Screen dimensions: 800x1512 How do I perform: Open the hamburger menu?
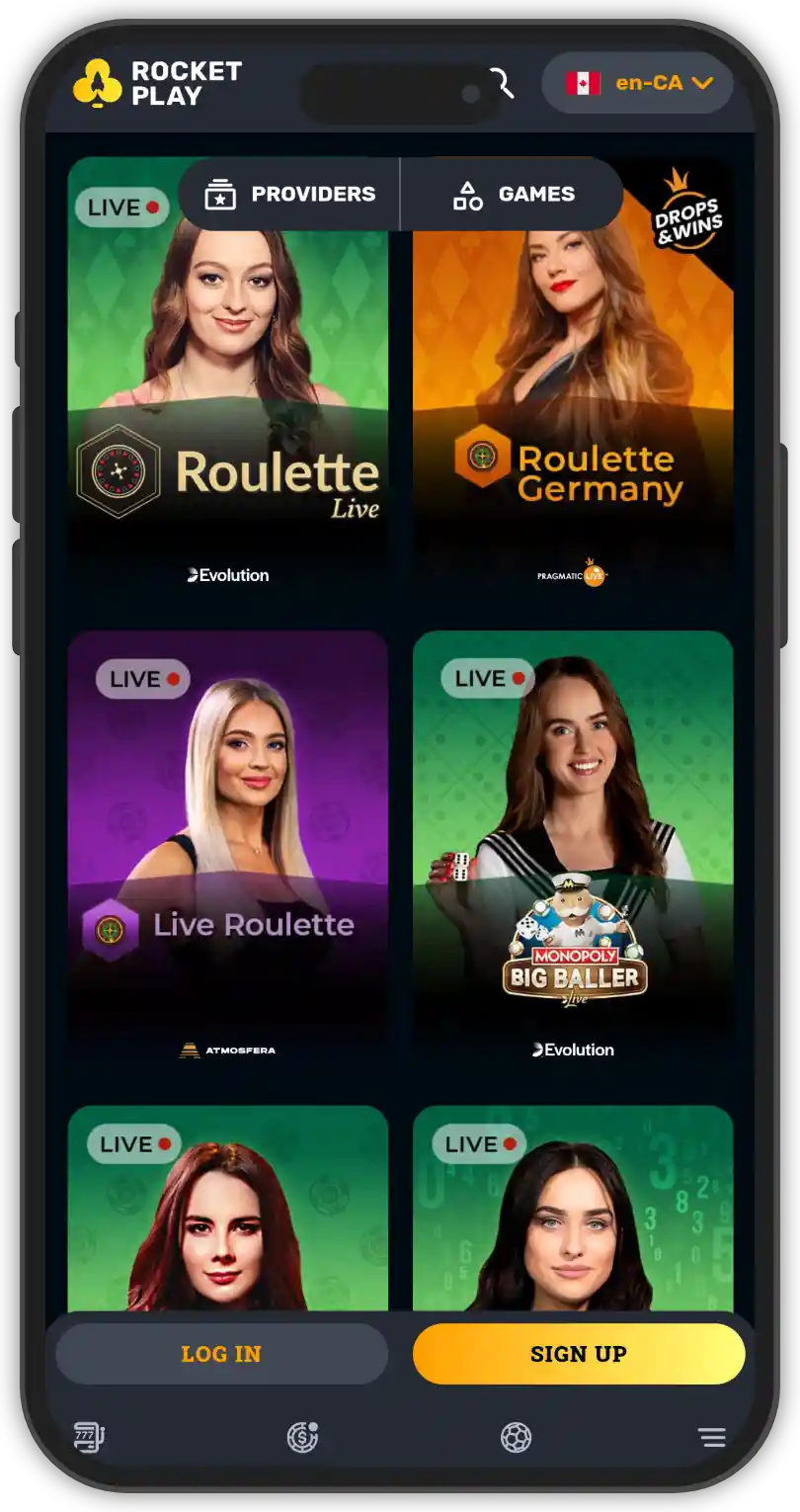(x=711, y=1437)
